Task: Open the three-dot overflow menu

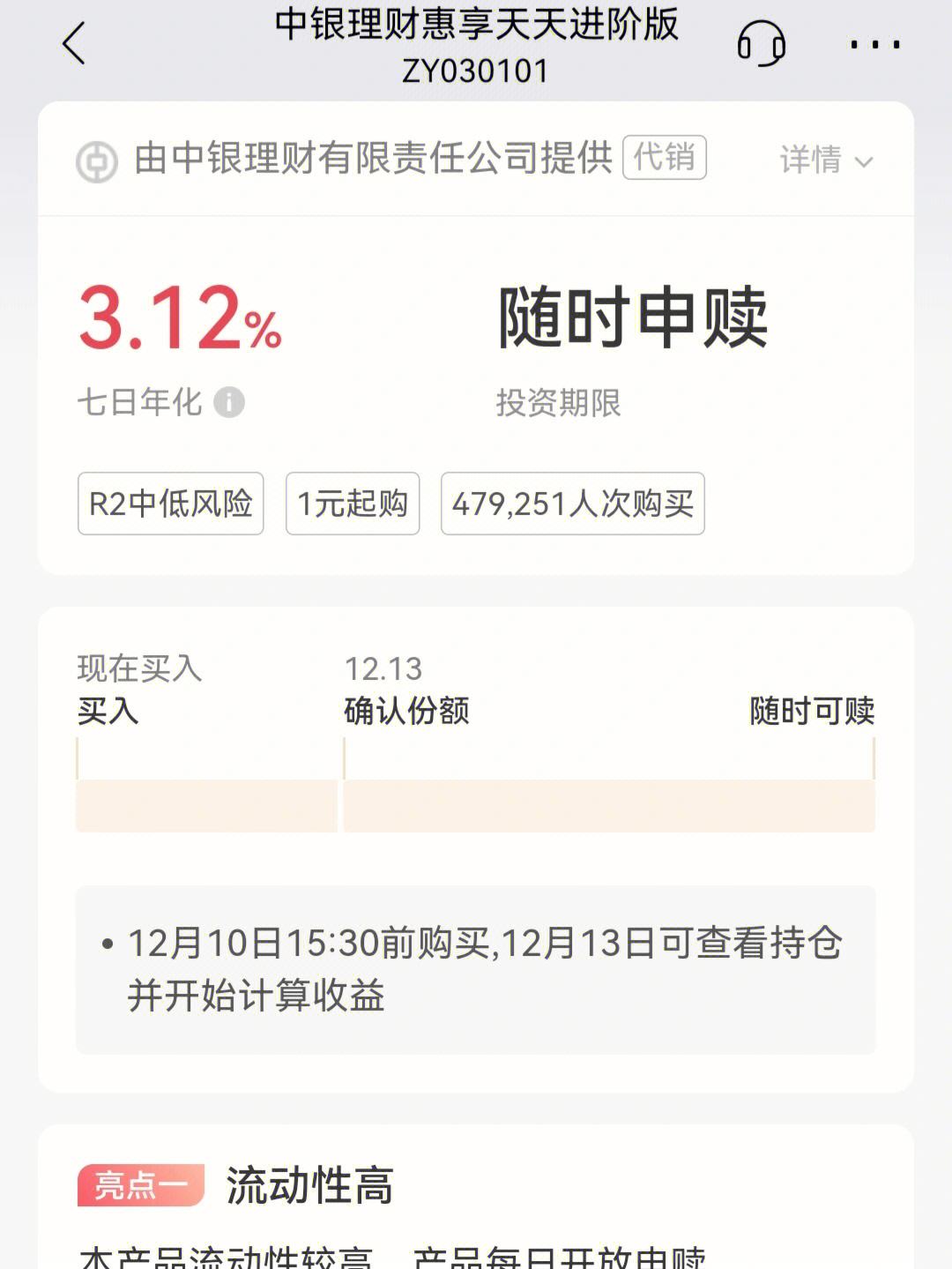Action: (x=874, y=44)
